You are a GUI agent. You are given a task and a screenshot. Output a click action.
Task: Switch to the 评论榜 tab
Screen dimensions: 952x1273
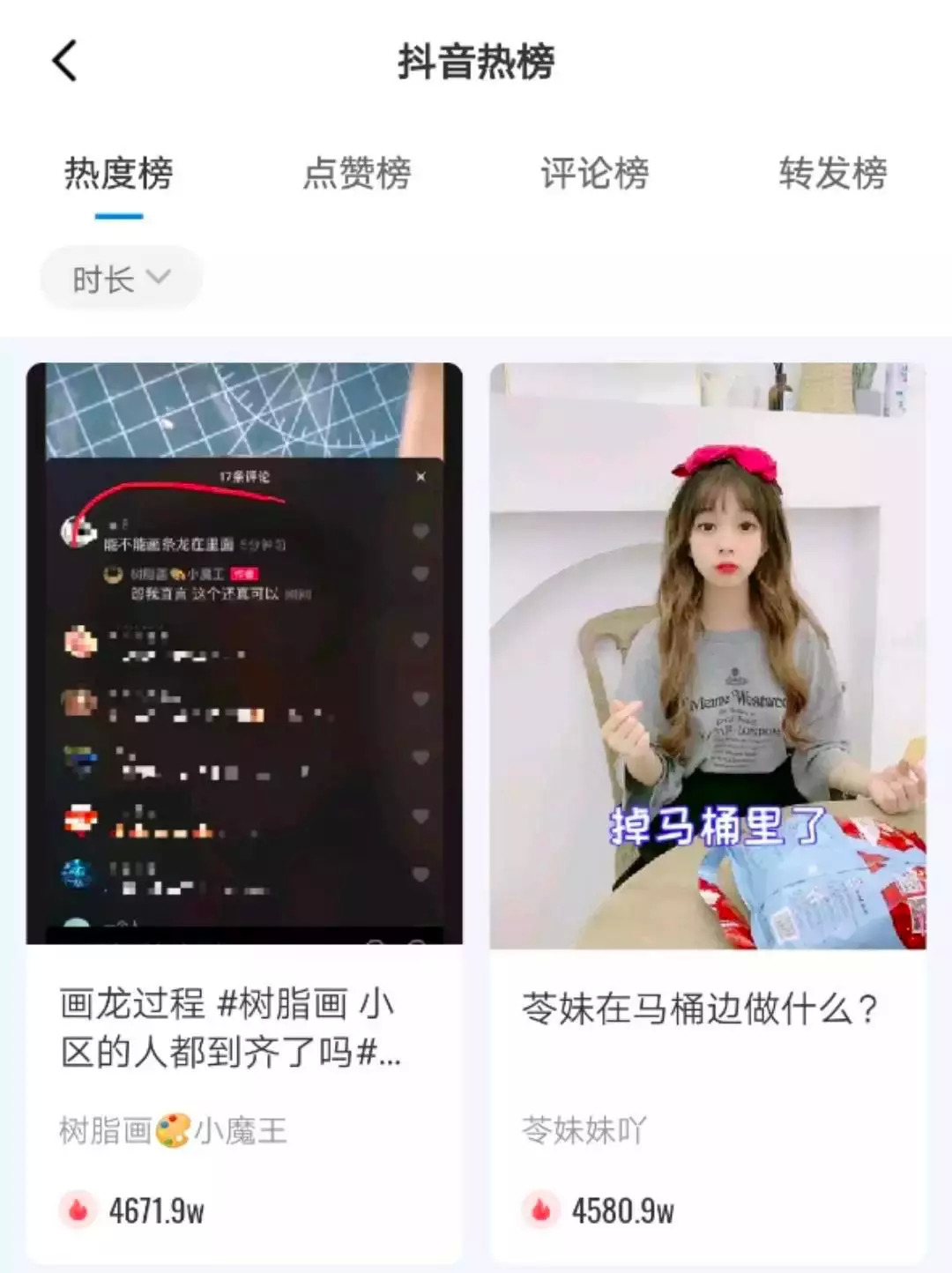595,173
